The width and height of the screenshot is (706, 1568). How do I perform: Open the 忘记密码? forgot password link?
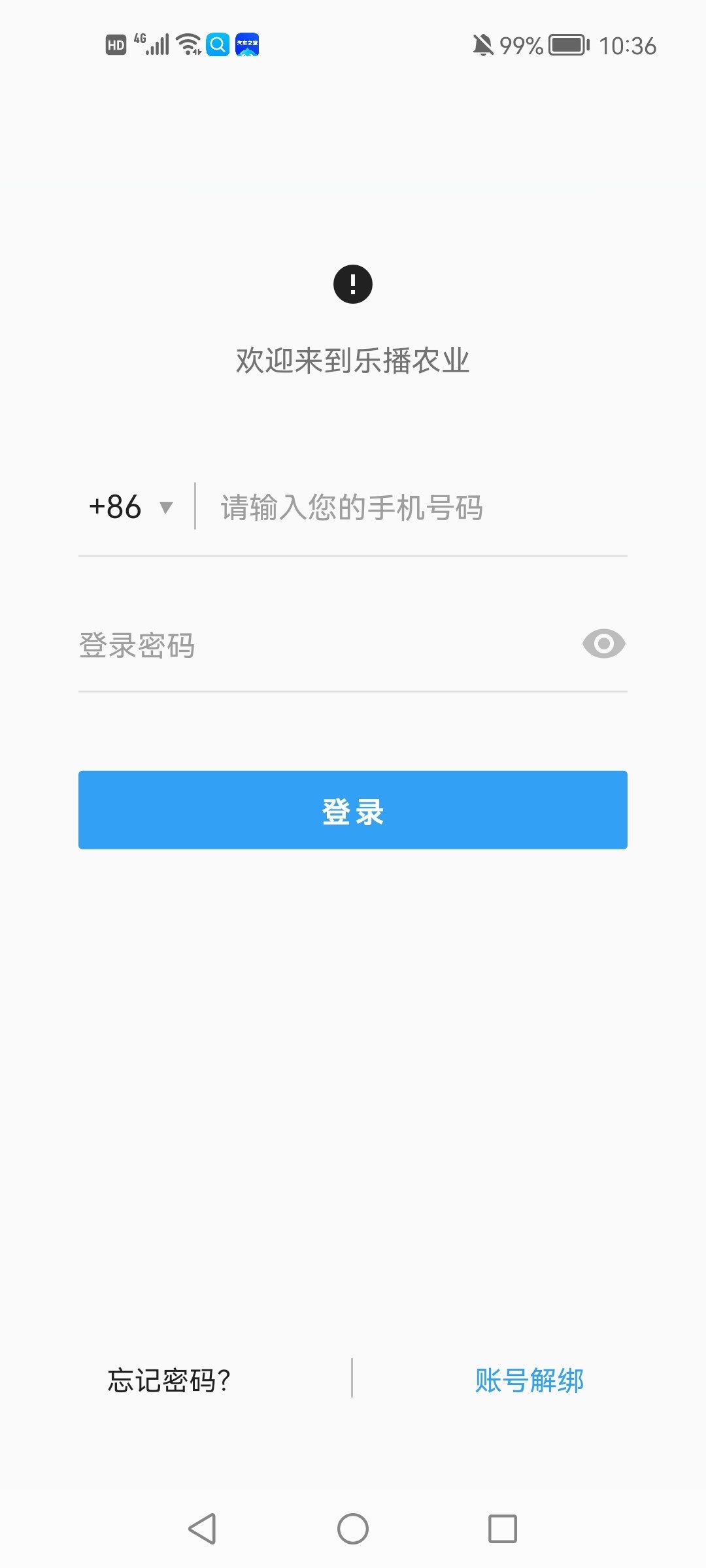[x=169, y=1380]
